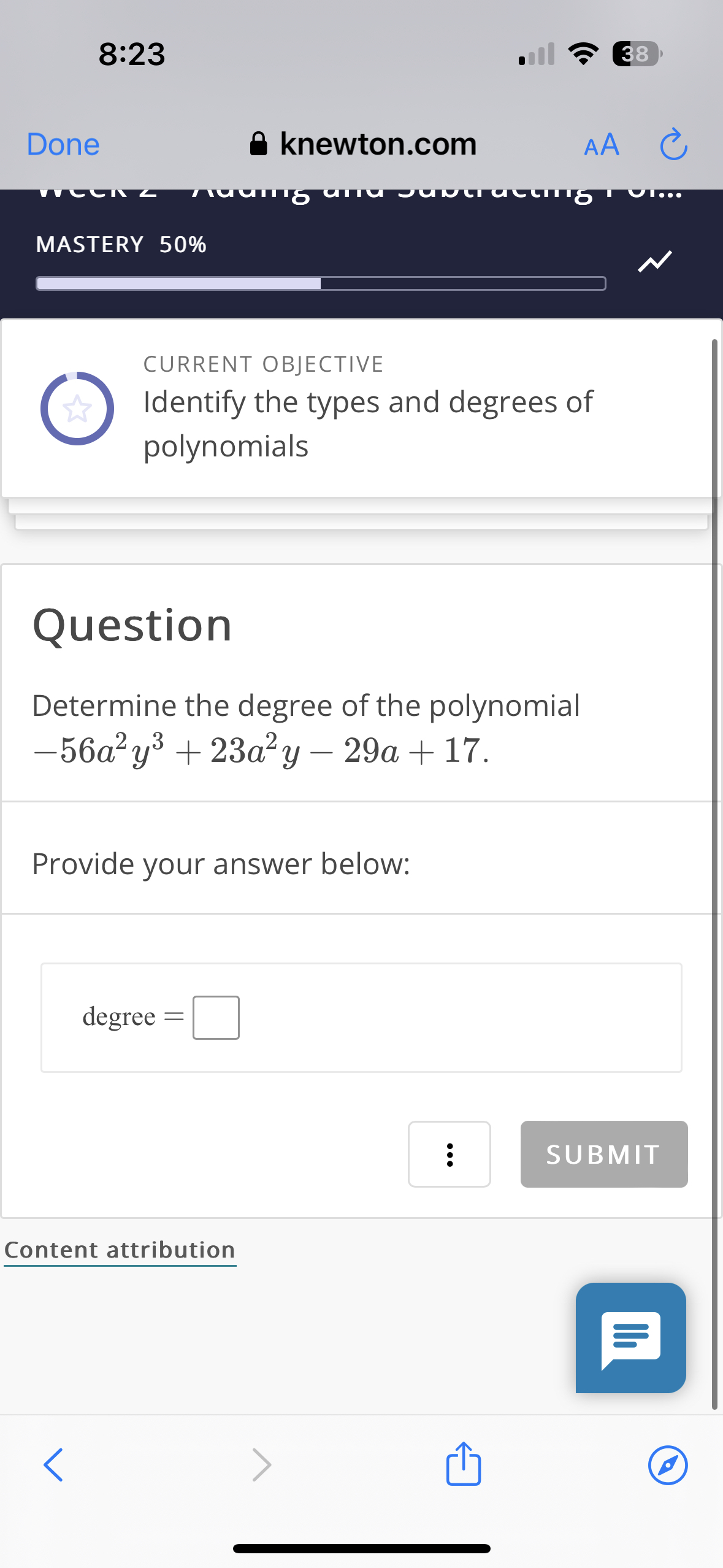This screenshot has width=723, height=1568.
Task: Open the chat support bubble
Action: (x=630, y=1339)
